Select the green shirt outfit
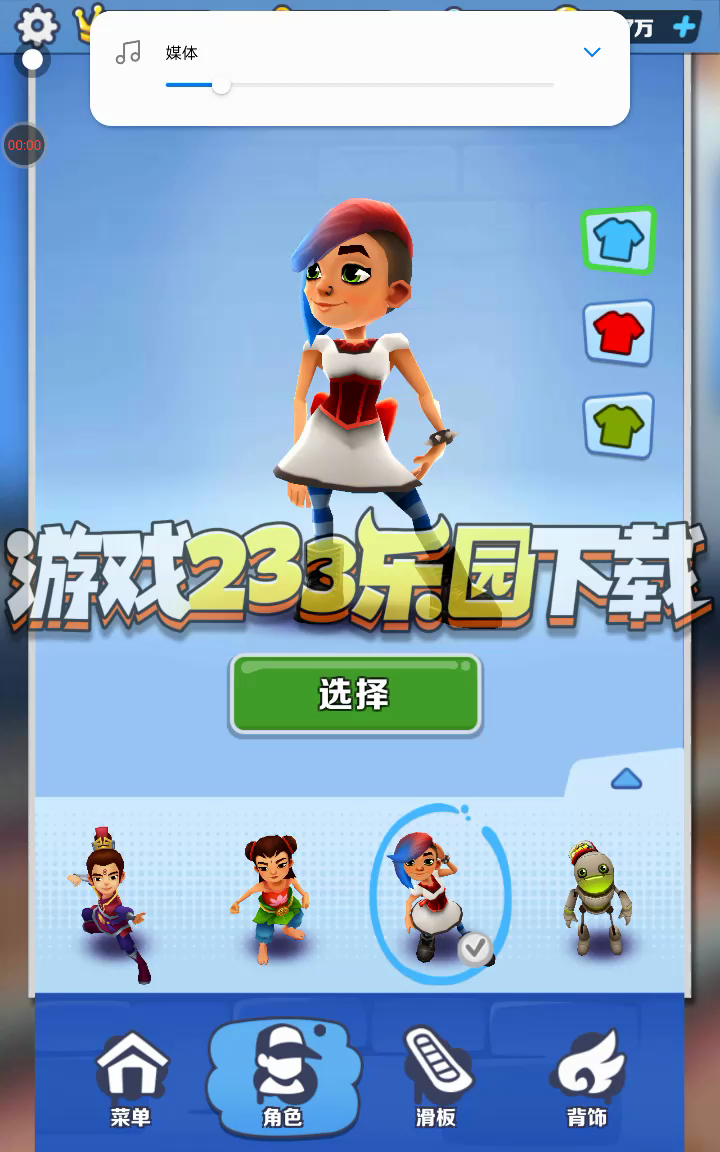The image size is (720, 1152). [x=618, y=426]
